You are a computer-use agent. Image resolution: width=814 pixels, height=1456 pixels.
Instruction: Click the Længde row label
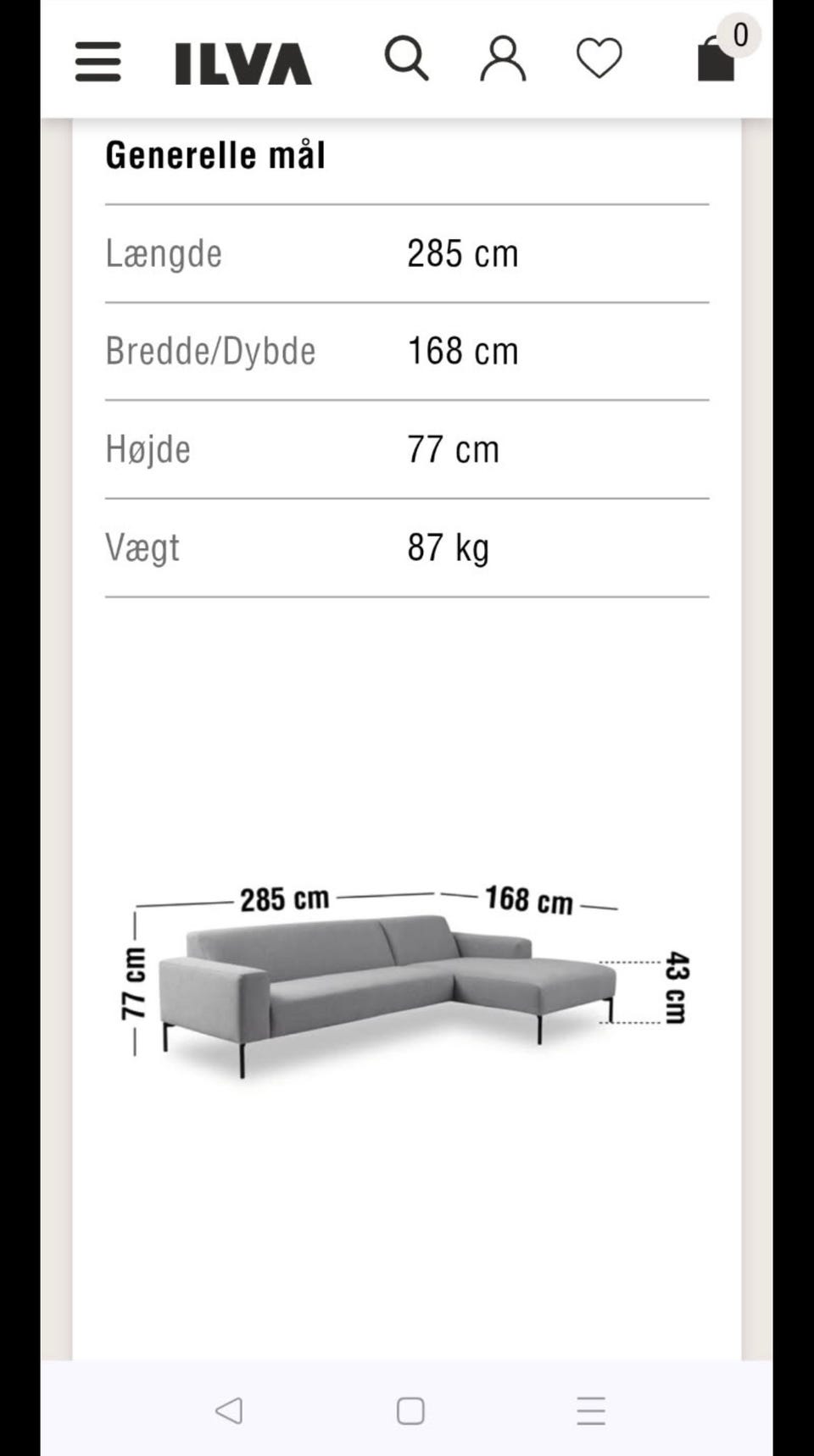click(163, 252)
